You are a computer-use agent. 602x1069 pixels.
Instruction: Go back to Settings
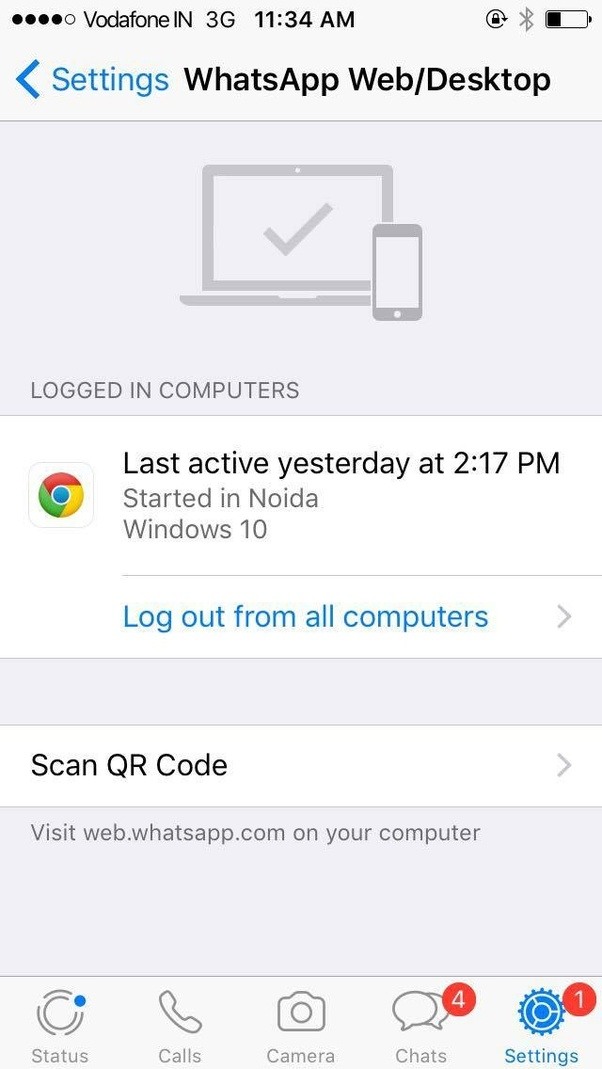tap(92, 80)
